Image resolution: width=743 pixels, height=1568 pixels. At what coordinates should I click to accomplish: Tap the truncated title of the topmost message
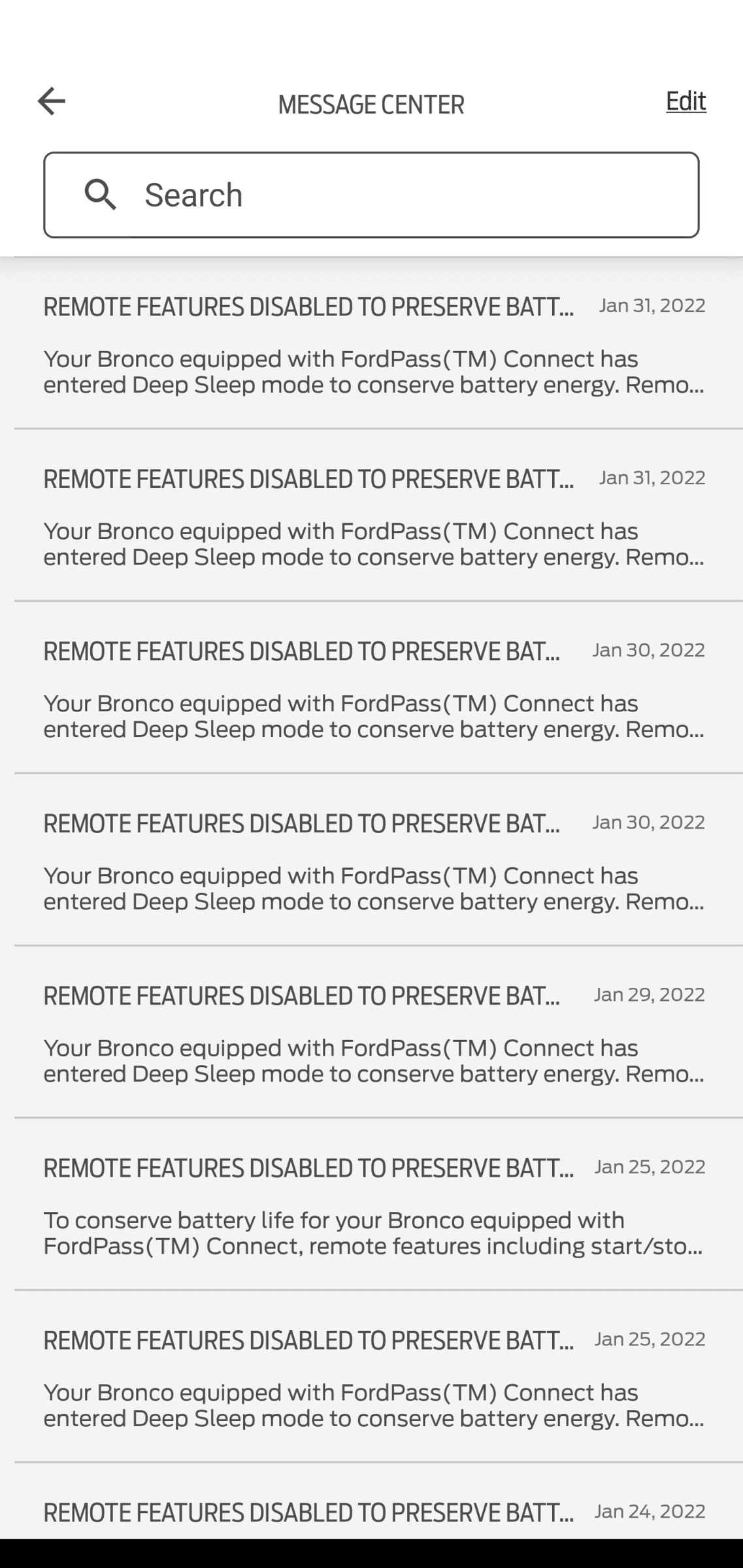[309, 306]
